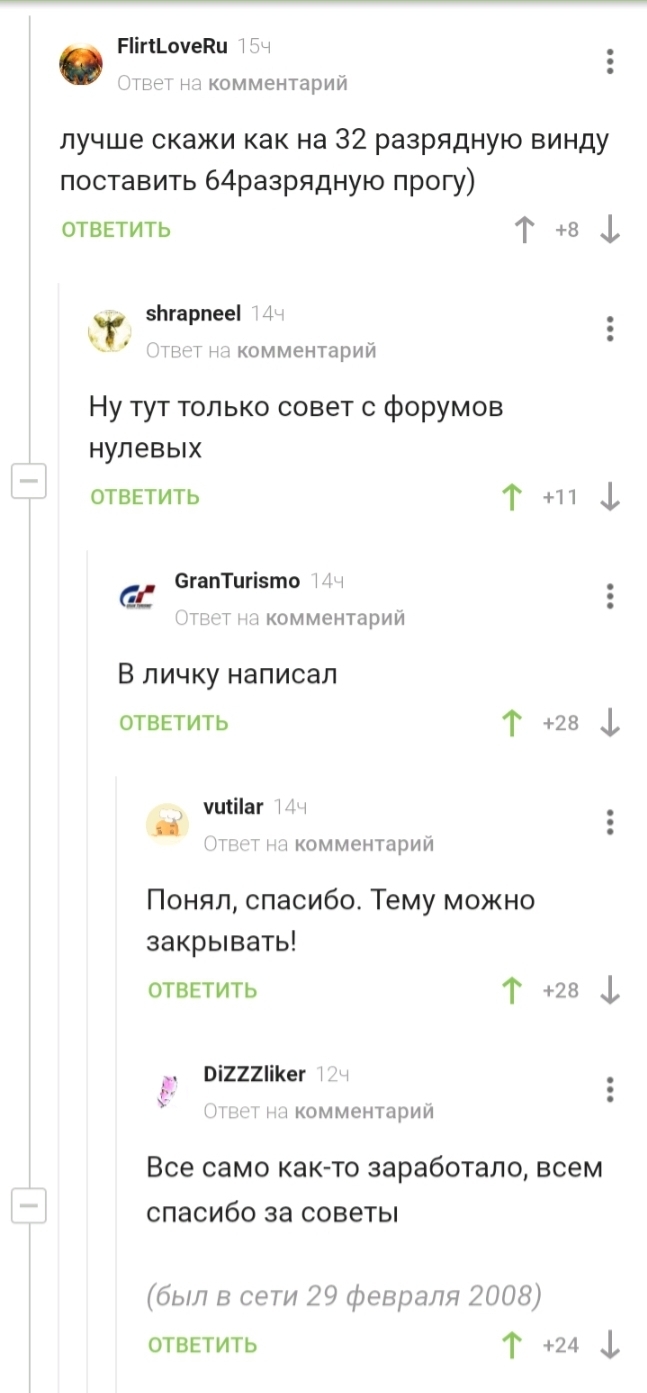
Task: Upvote GranTurismo's comment
Action: point(512,723)
